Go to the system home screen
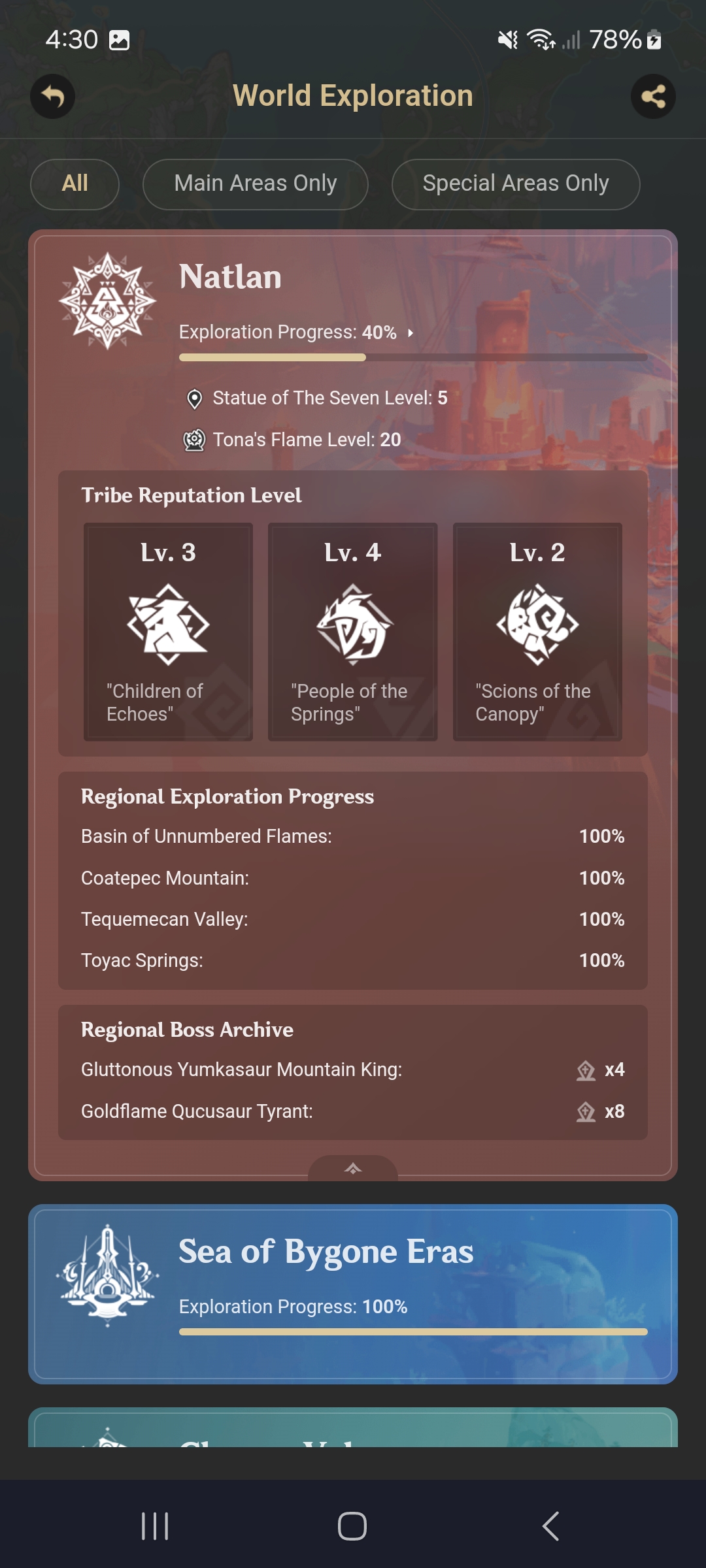 [352, 1526]
